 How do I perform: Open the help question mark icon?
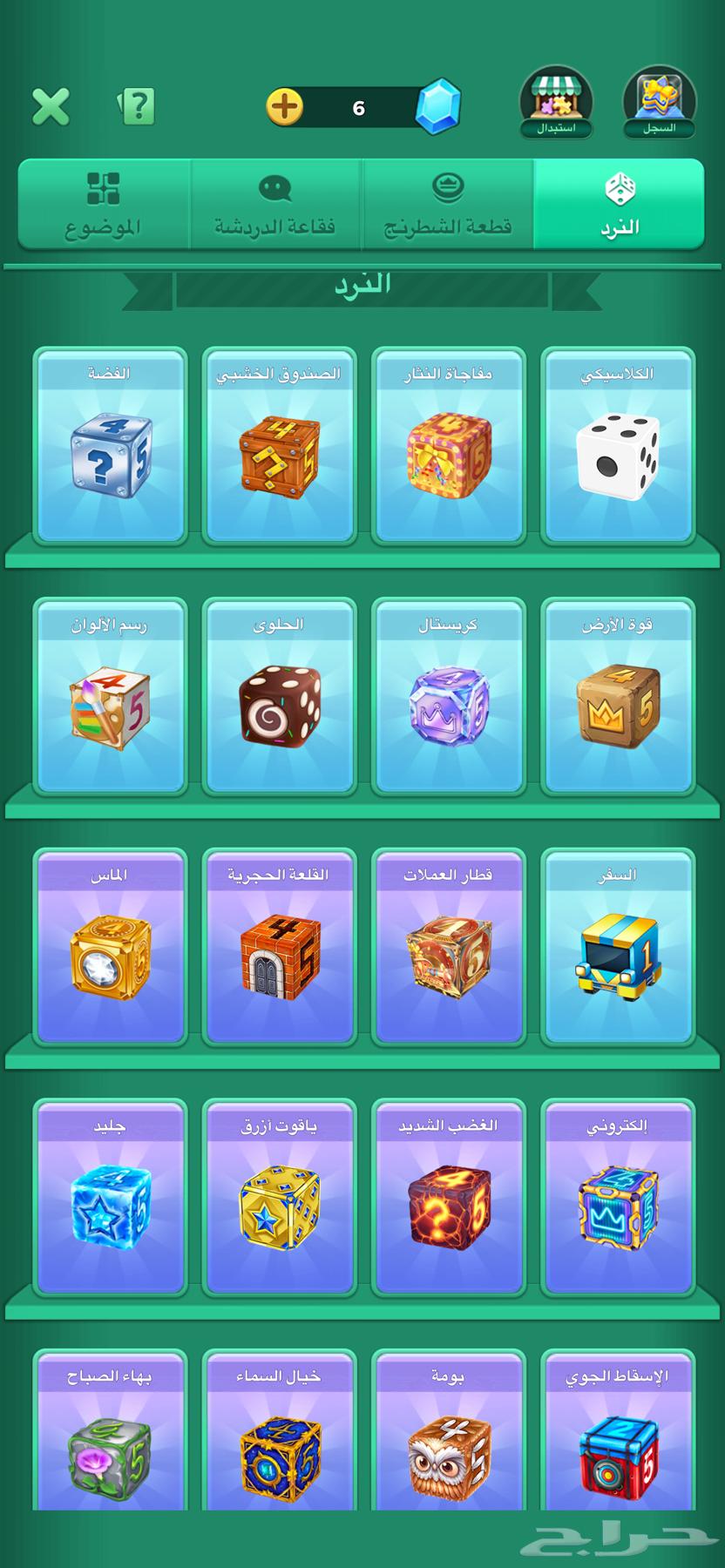[137, 106]
